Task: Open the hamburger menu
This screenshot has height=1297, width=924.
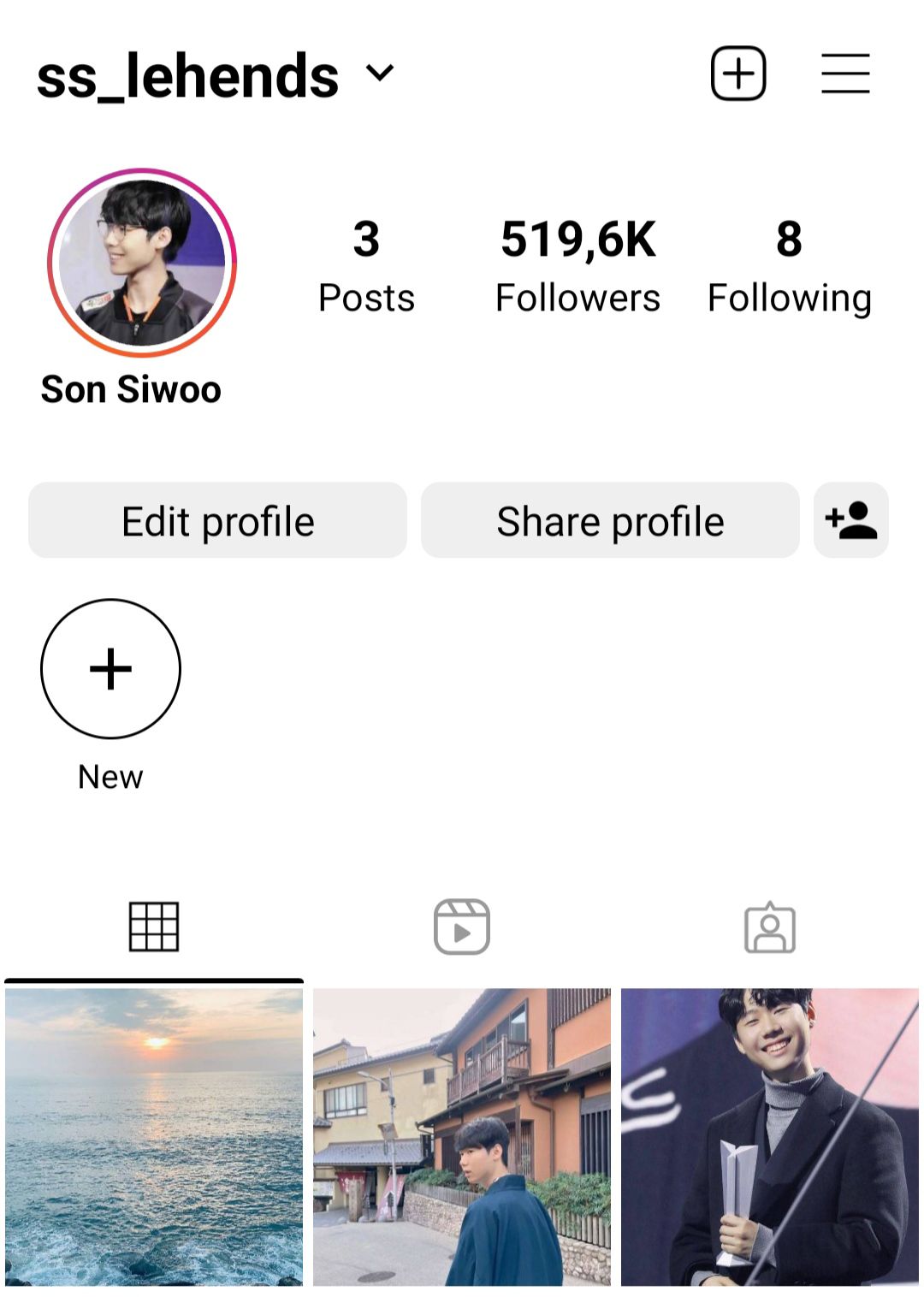Action: pos(845,74)
